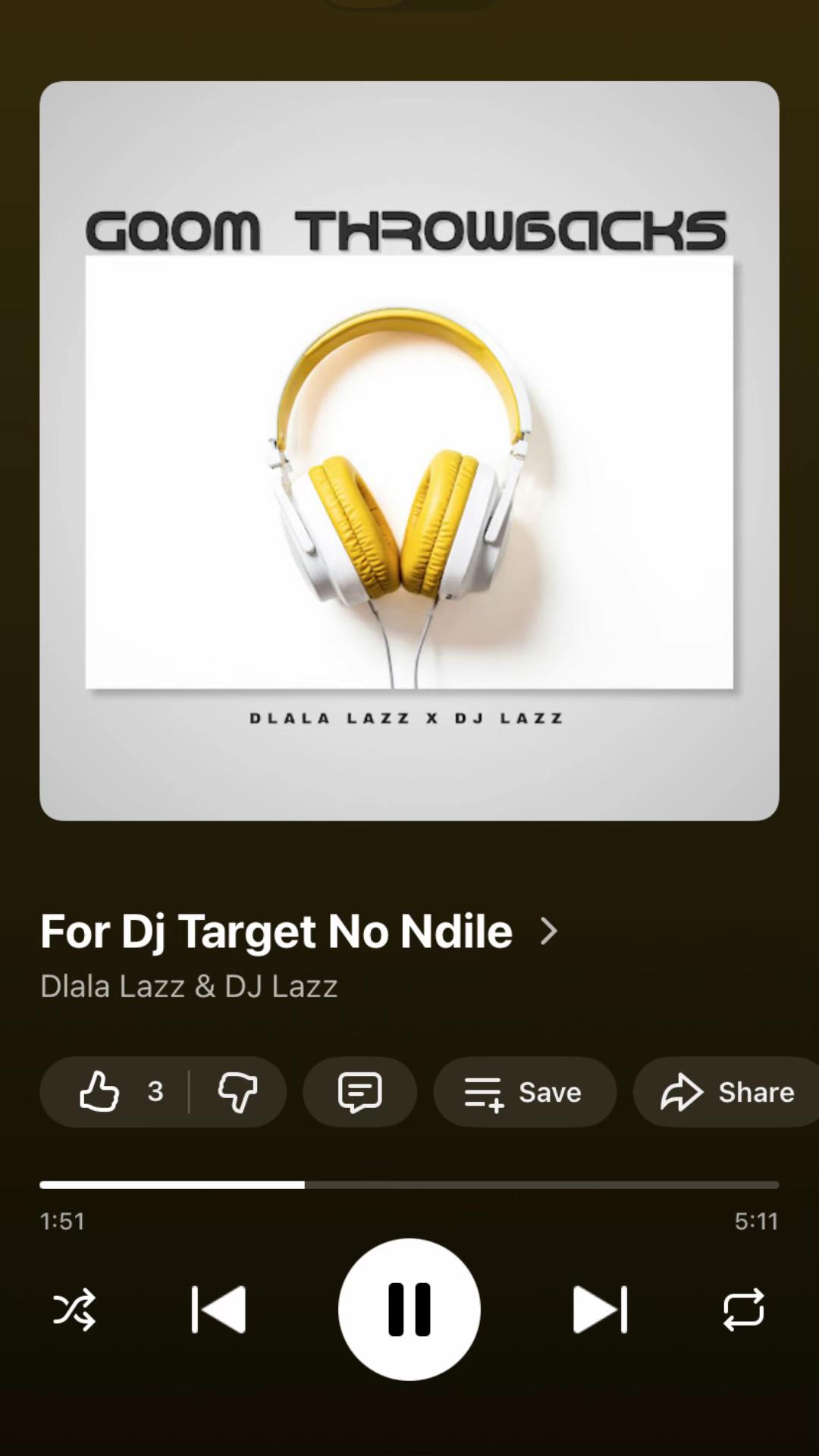The height and width of the screenshot is (1456, 819).
Task: Open For Dj Target No Ndile details
Action: tap(300, 931)
